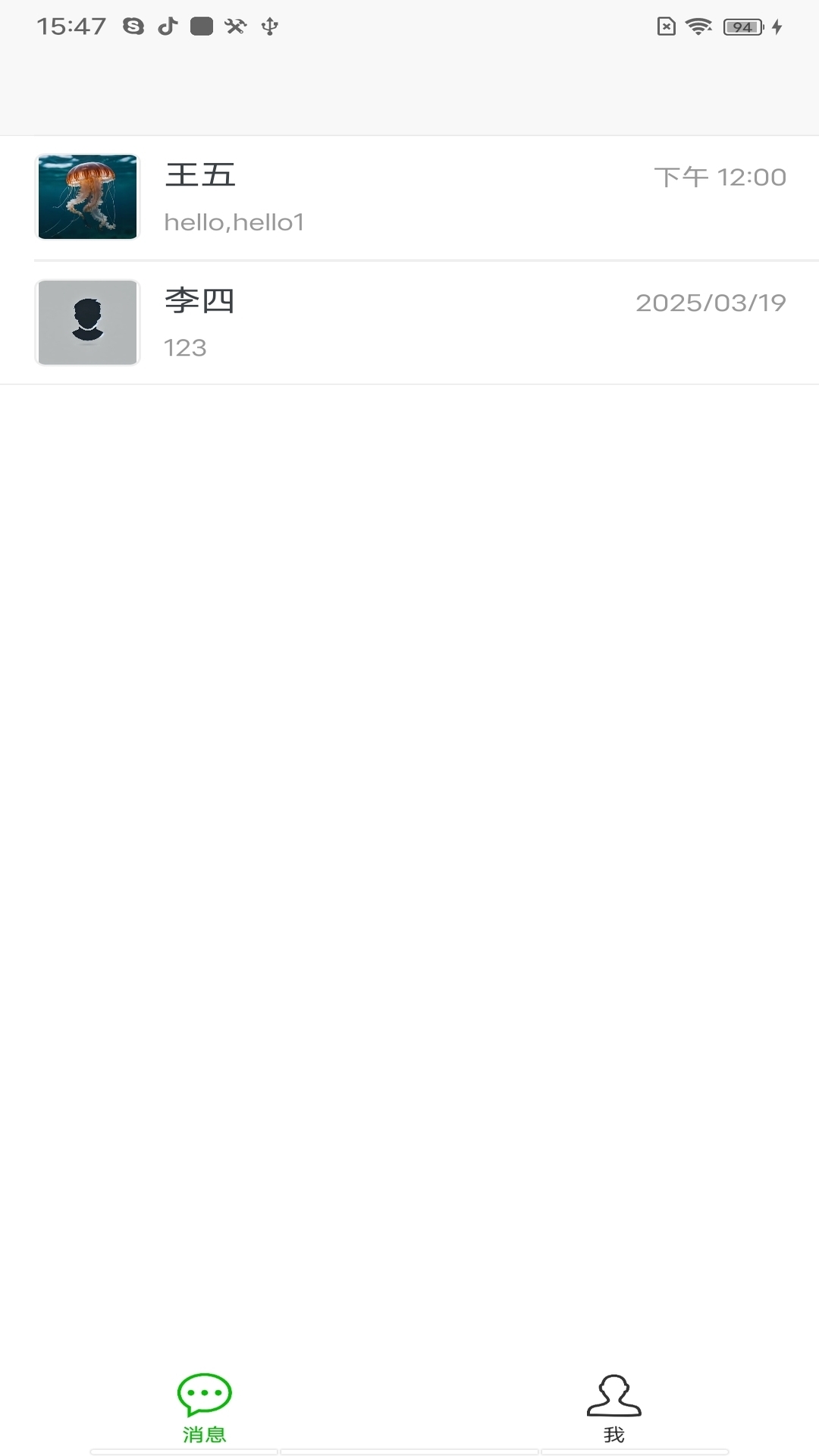Open the chat with 王五
This screenshot has height=1456, width=819.
[409, 197]
